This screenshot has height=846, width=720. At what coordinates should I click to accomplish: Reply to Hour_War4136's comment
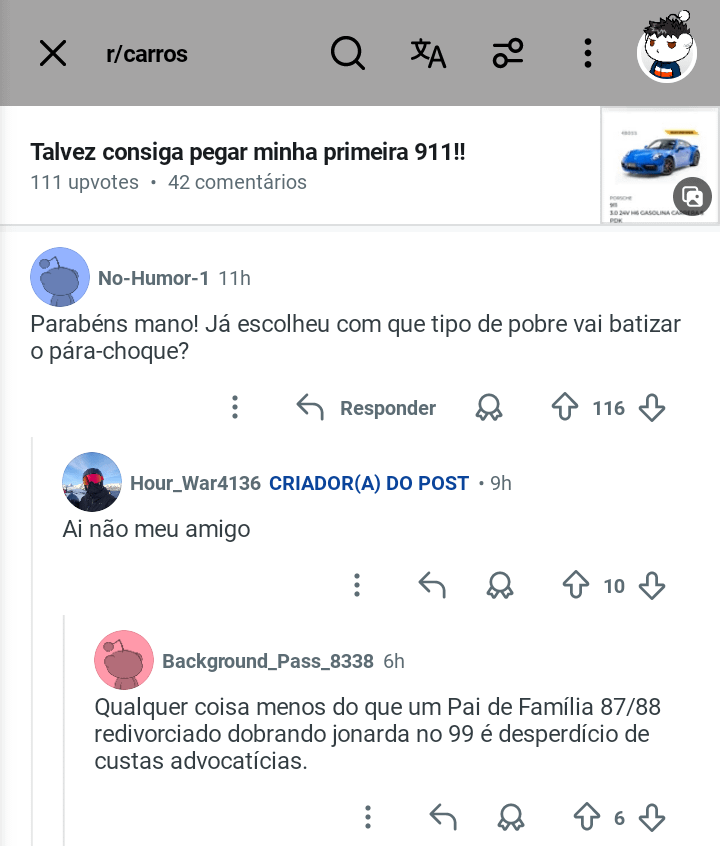(432, 585)
